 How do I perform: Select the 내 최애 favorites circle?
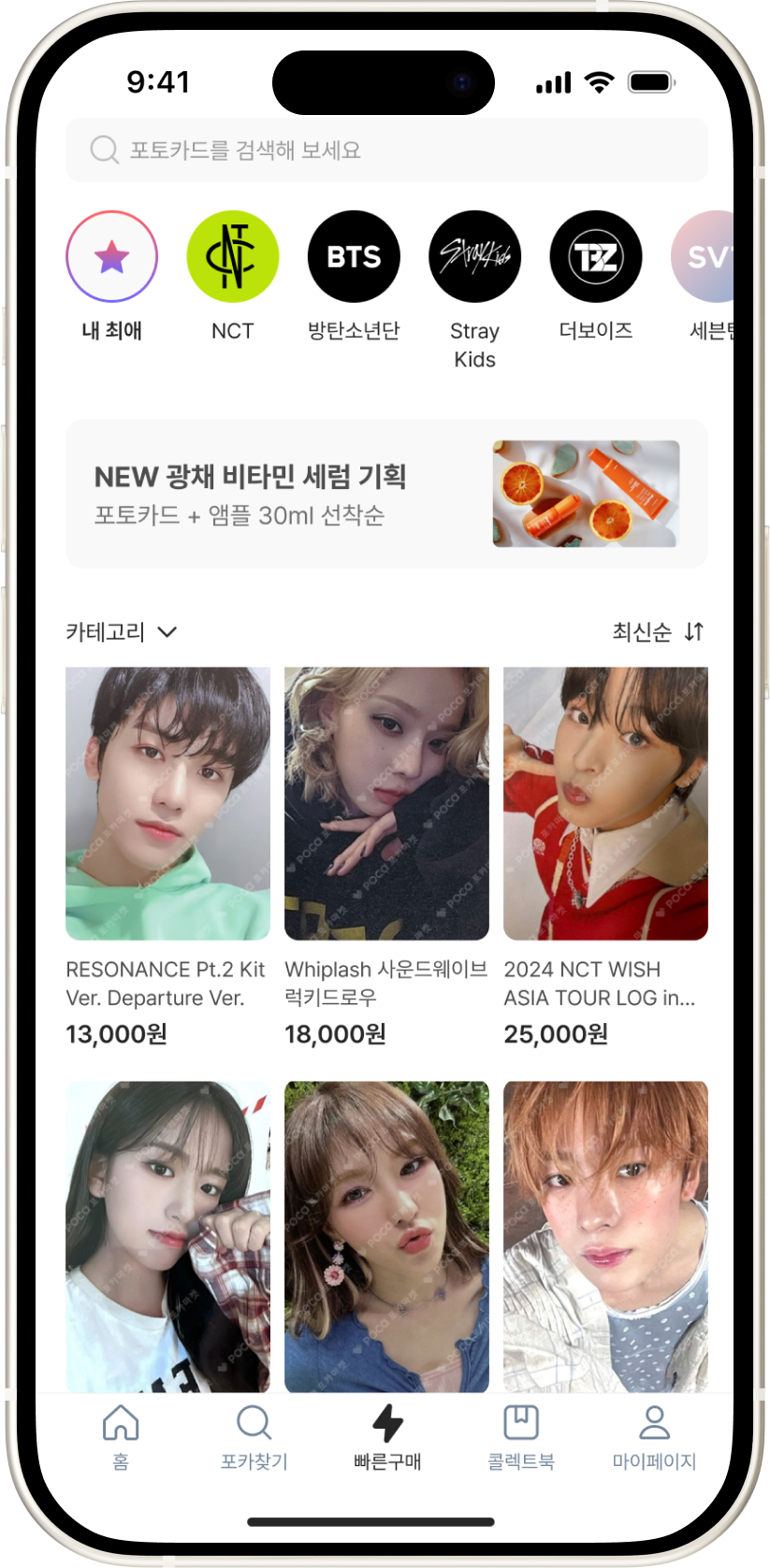[111, 257]
